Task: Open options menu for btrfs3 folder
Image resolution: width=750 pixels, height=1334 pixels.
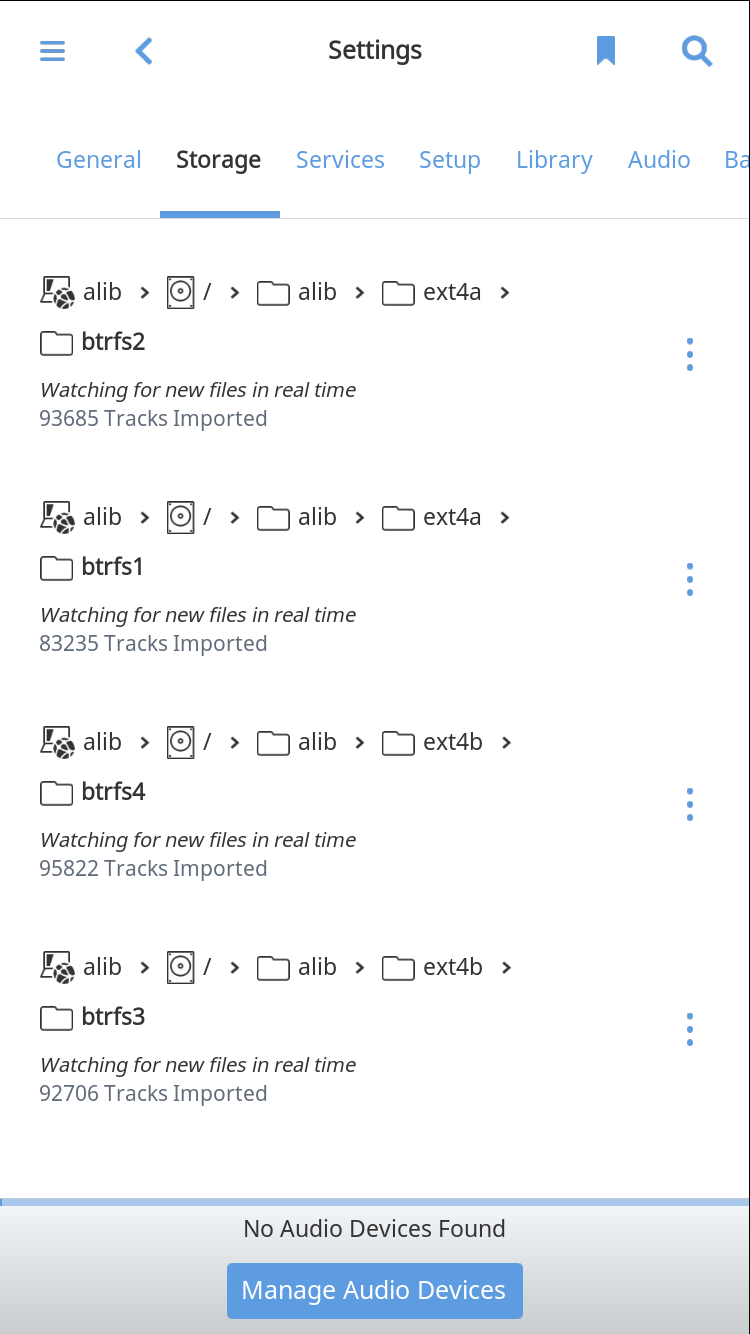Action: 690,1030
